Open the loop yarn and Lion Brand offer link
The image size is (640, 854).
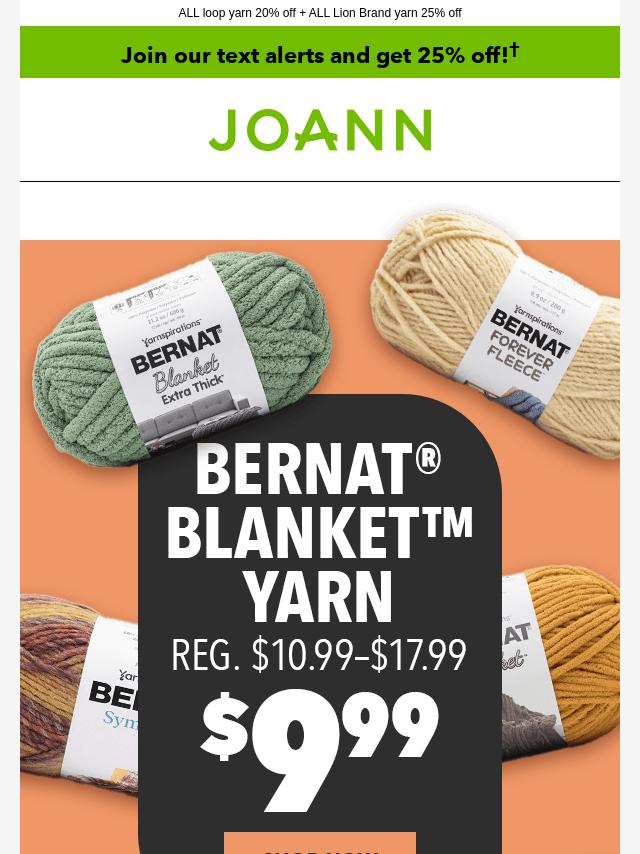tap(320, 13)
